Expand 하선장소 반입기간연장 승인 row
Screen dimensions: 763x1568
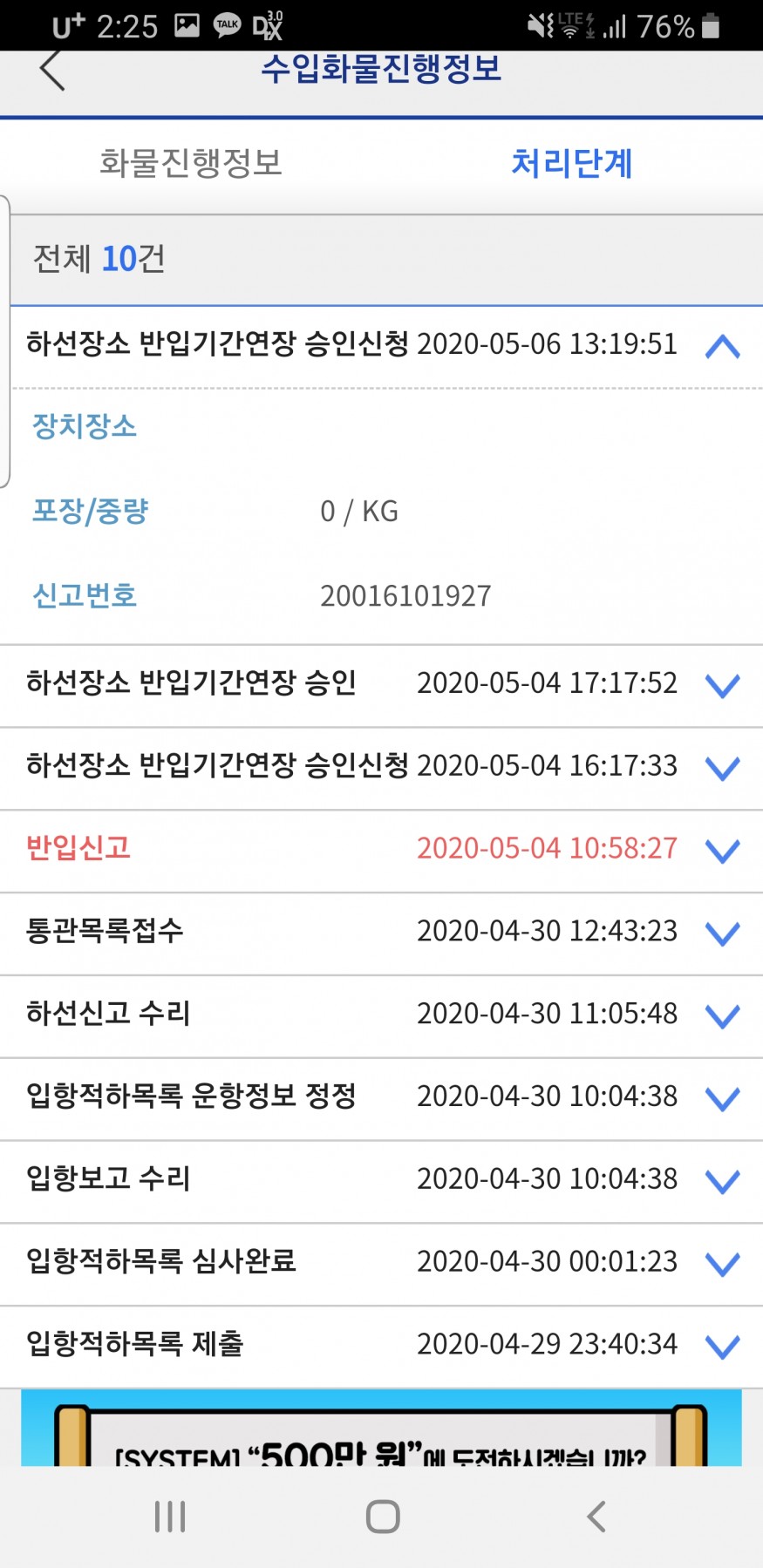[722, 685]
